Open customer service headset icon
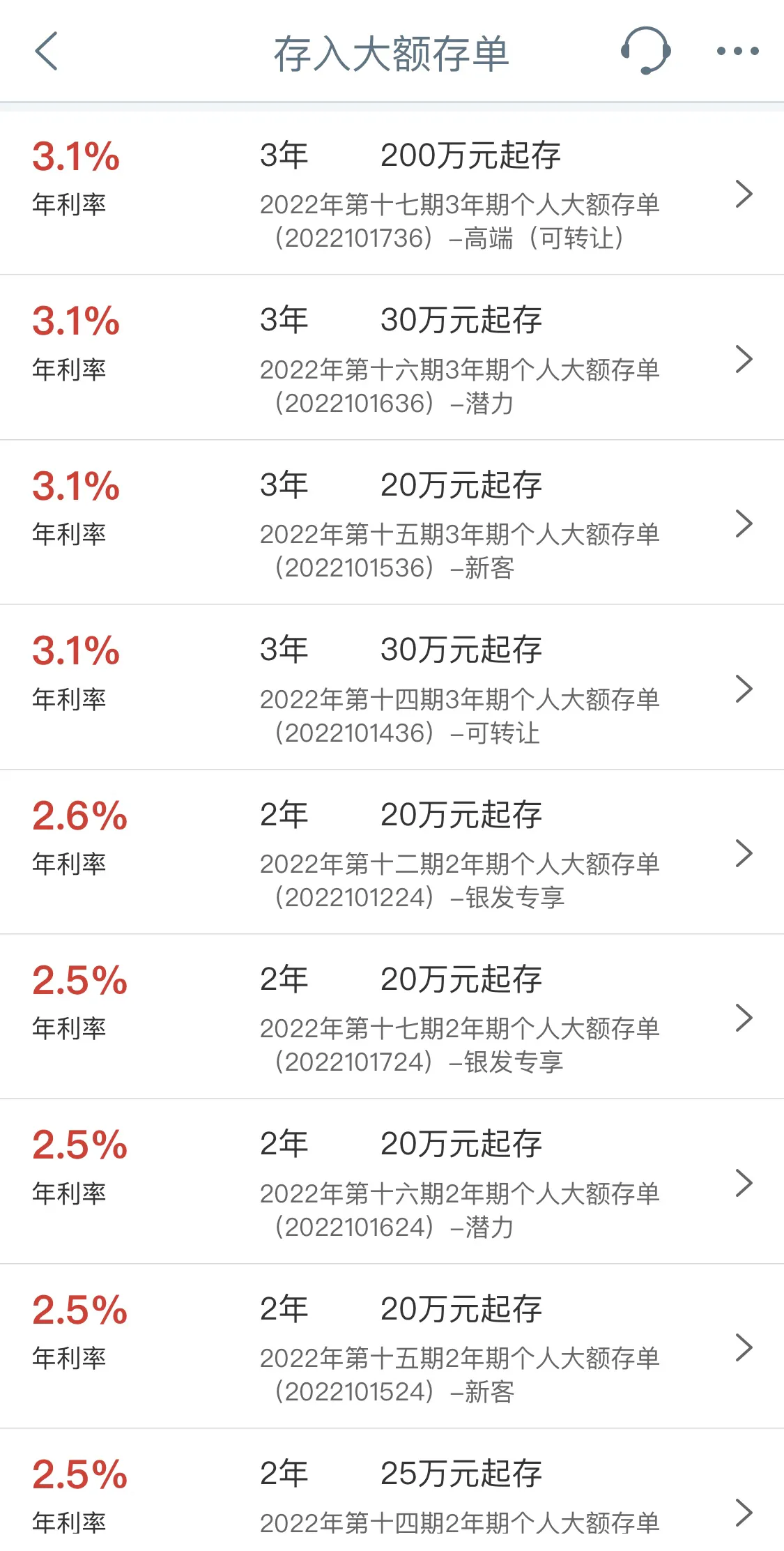The height and width of the screenshot is (1551, 784). (645, 51)
